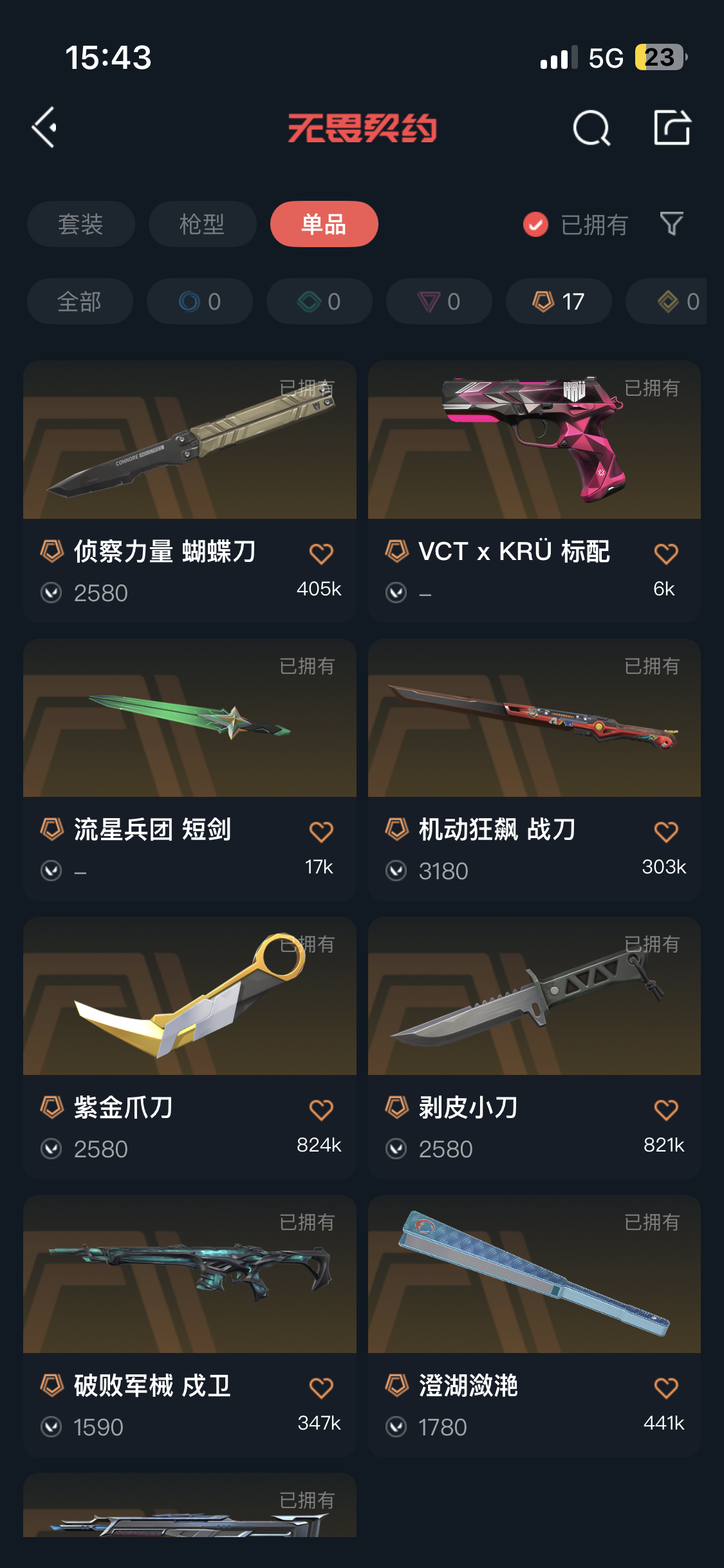Screen dimensions: 724x1568
Task: Select the 单品 tab
Action: (x=324, y=224)
